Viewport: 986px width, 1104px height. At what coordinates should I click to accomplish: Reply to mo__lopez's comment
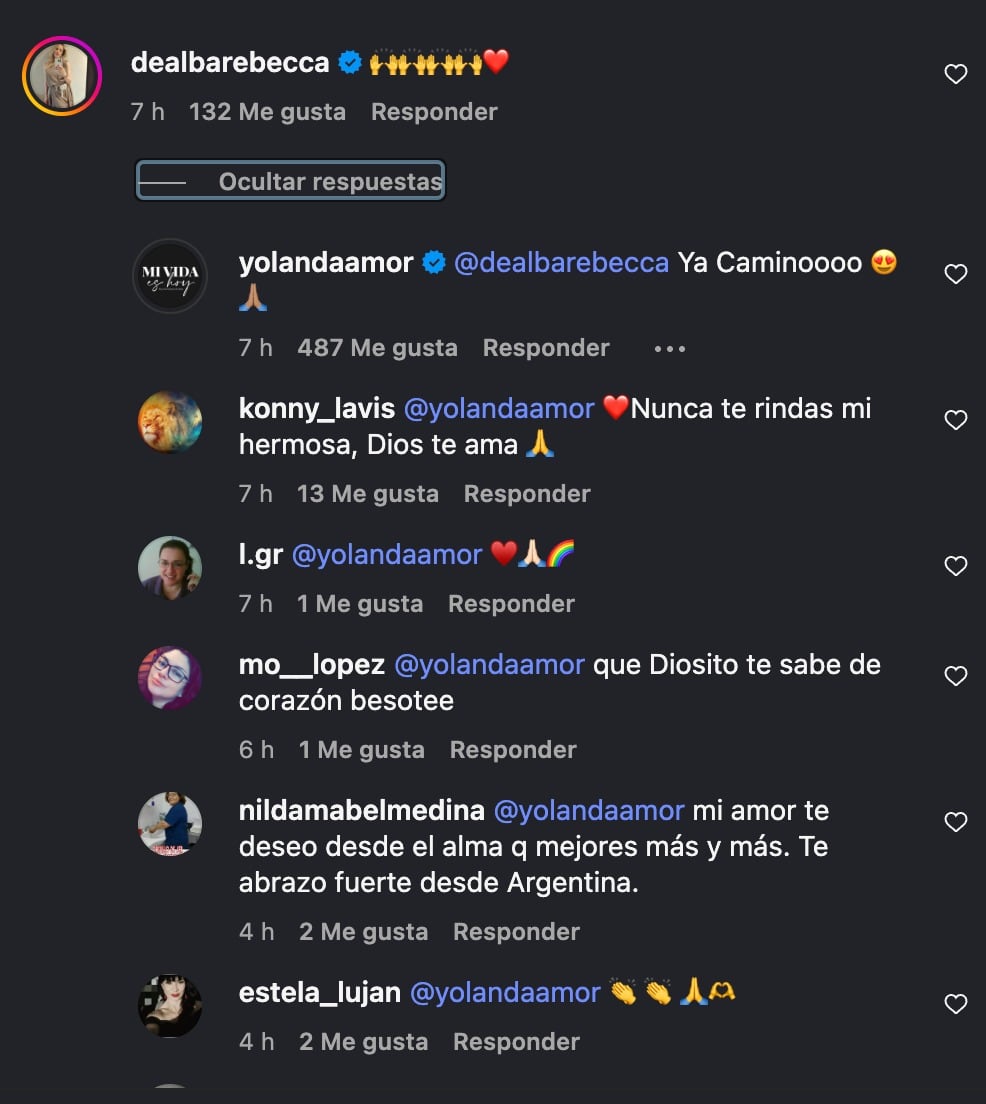point(513,750)
